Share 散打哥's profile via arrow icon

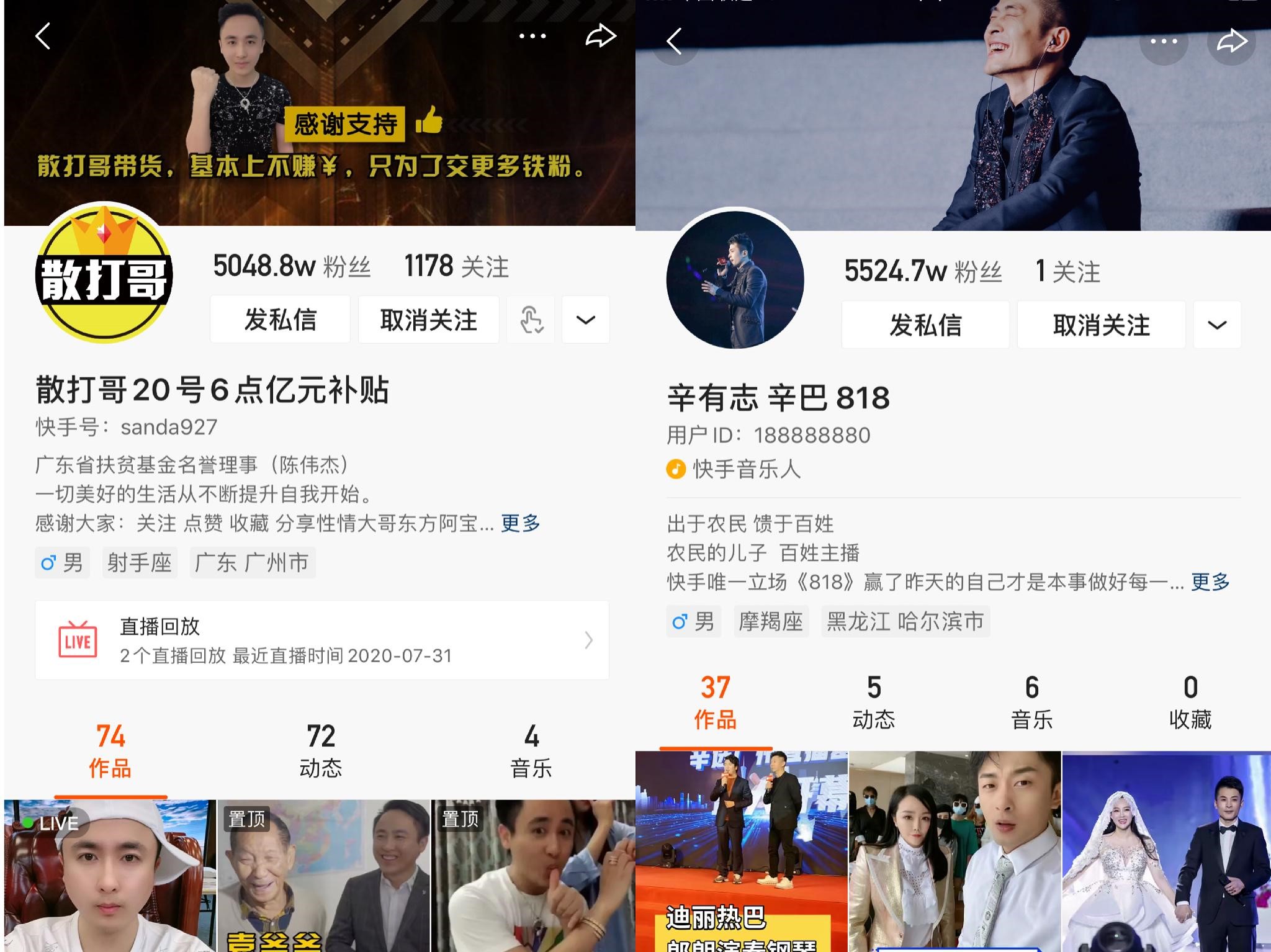(600, 36)
